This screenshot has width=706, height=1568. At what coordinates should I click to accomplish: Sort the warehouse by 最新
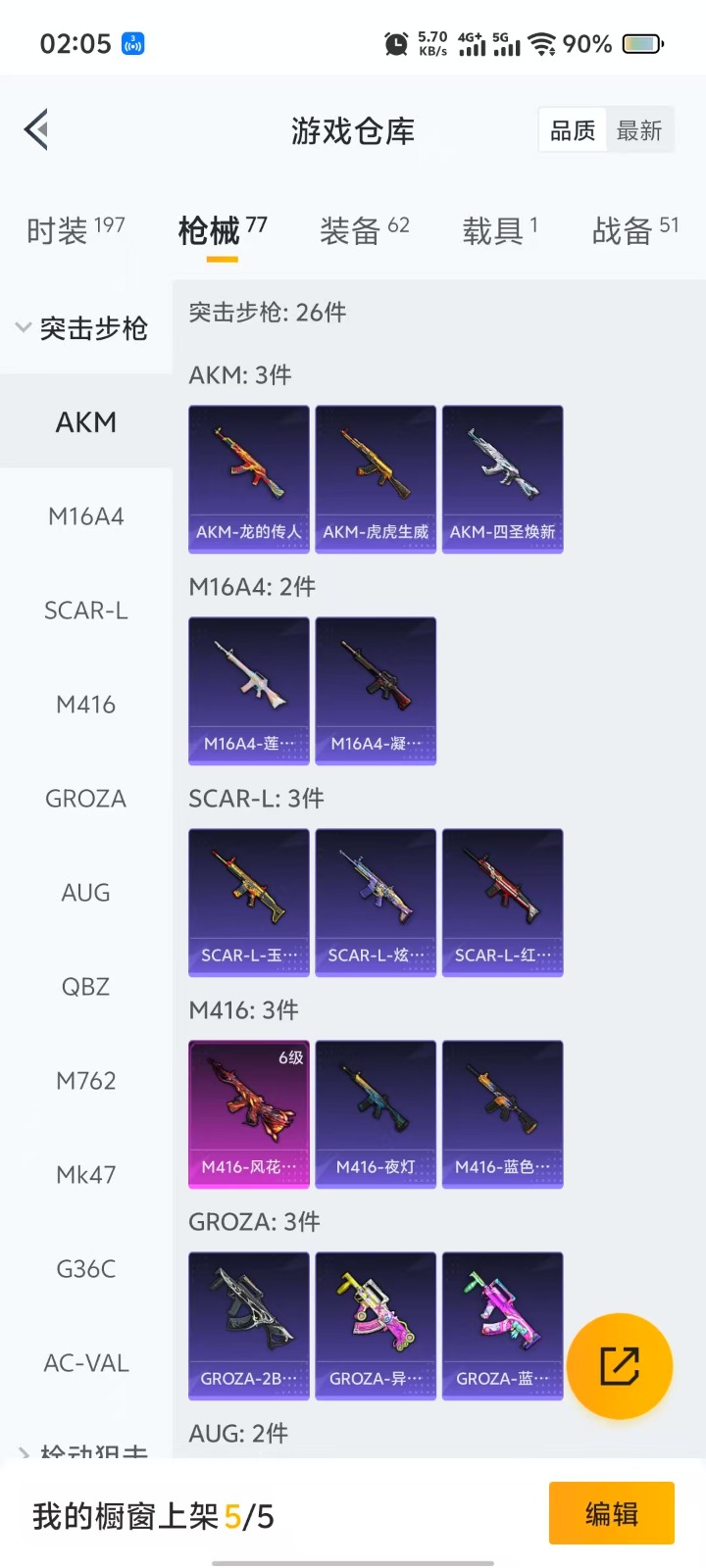[639, 130]
